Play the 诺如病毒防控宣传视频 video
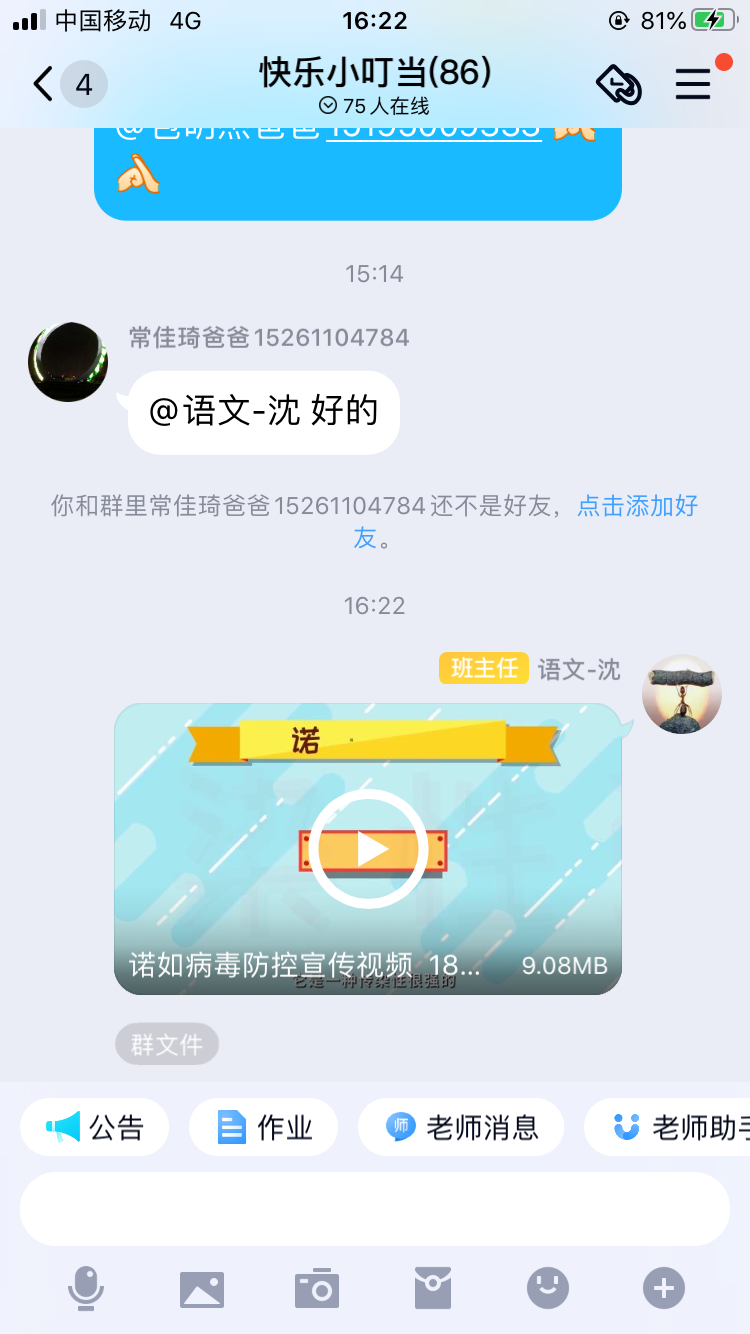 [x=368, y=849]
